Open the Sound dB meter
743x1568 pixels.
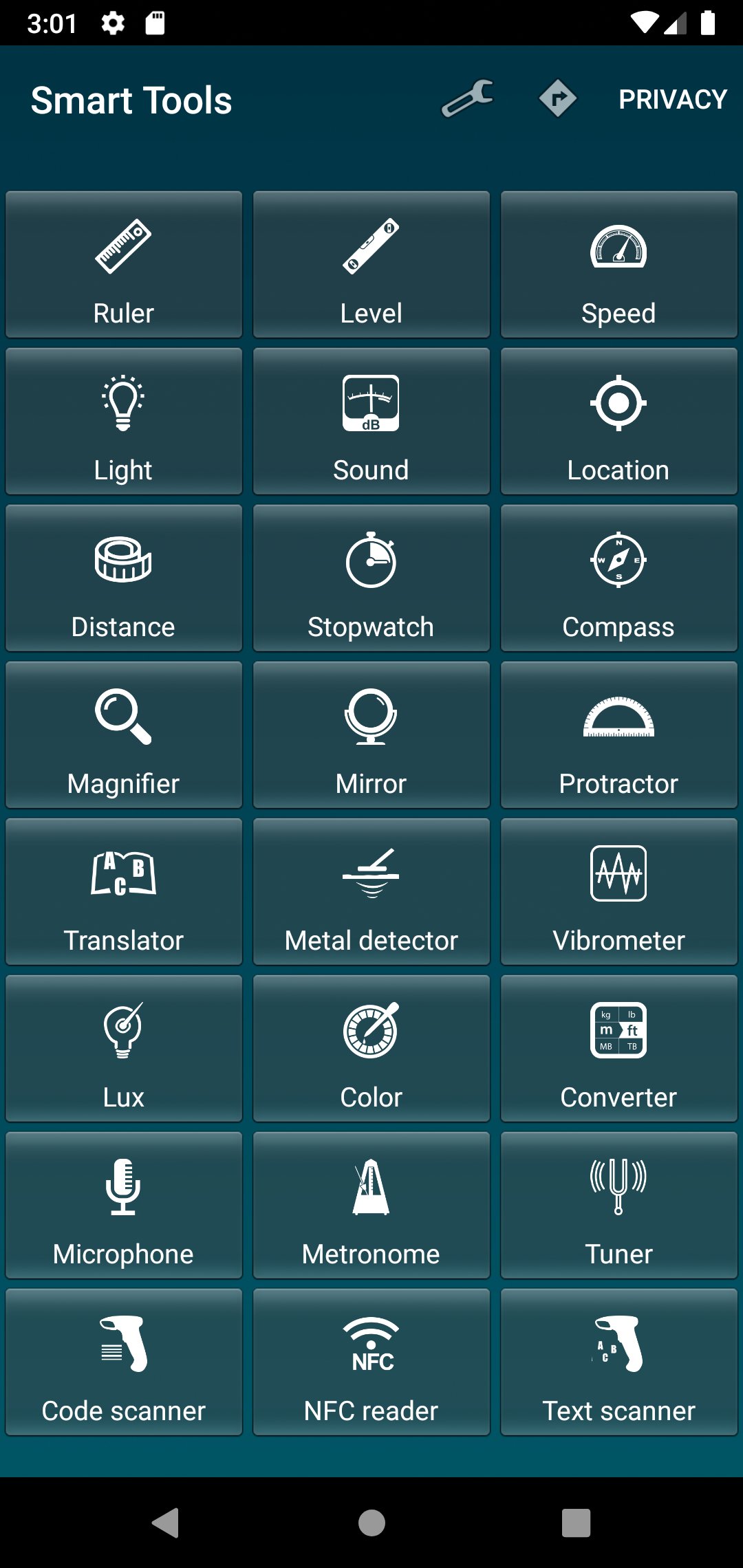[371, 421]
